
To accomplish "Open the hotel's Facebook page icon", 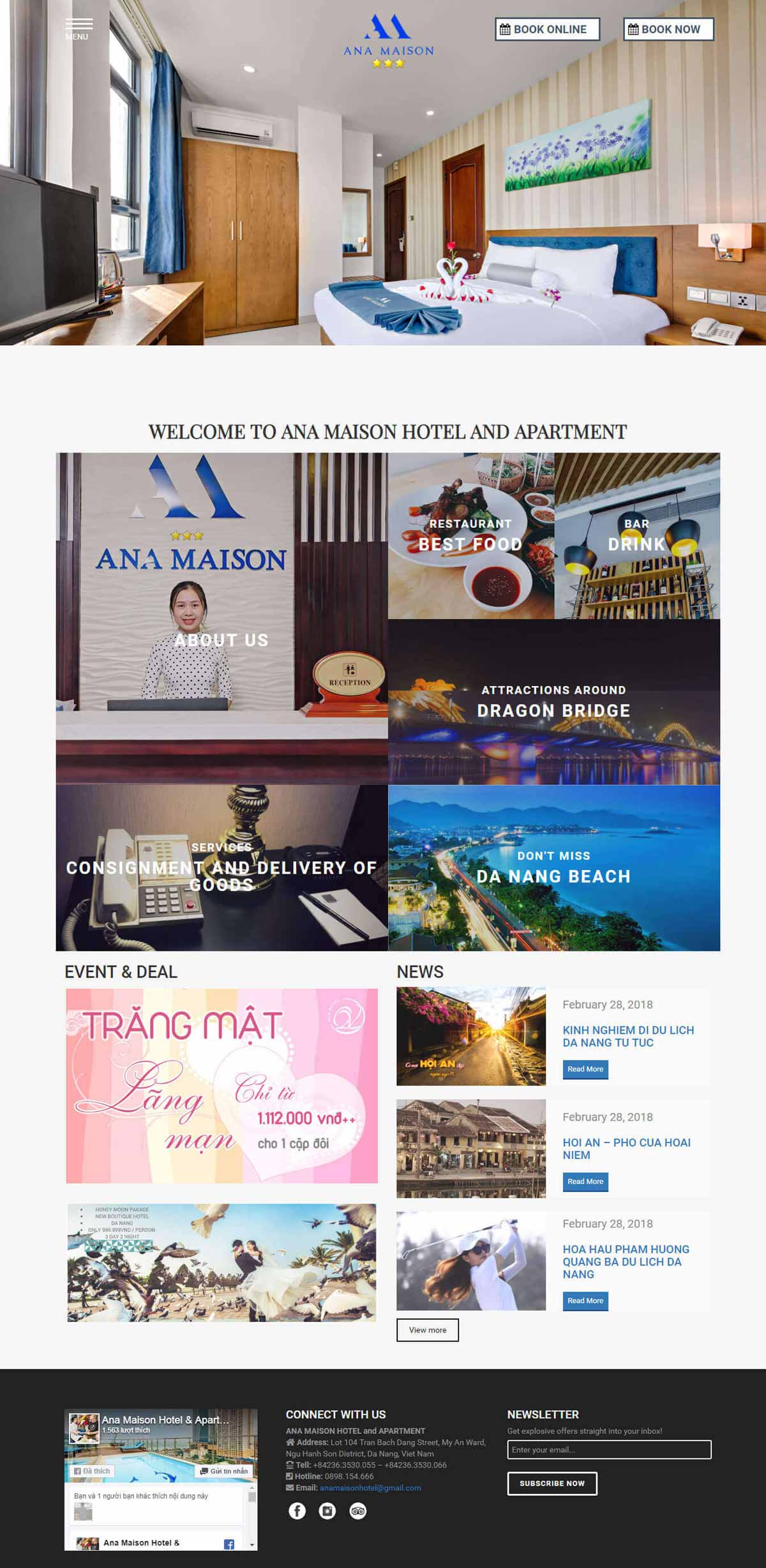I will coord(297,1511).
